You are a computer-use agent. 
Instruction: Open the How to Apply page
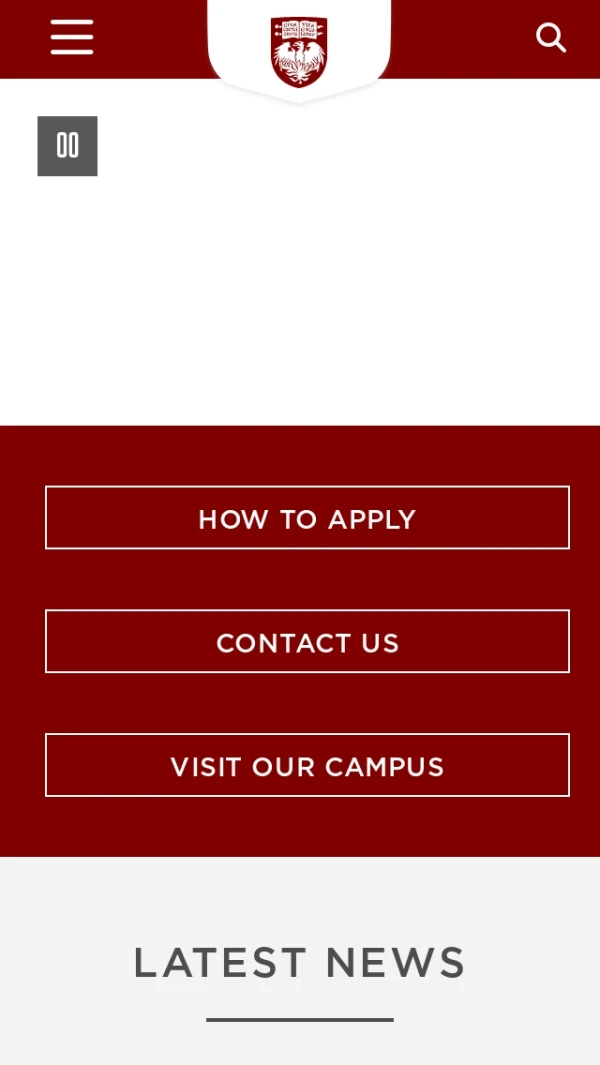[x=307, y=518]
